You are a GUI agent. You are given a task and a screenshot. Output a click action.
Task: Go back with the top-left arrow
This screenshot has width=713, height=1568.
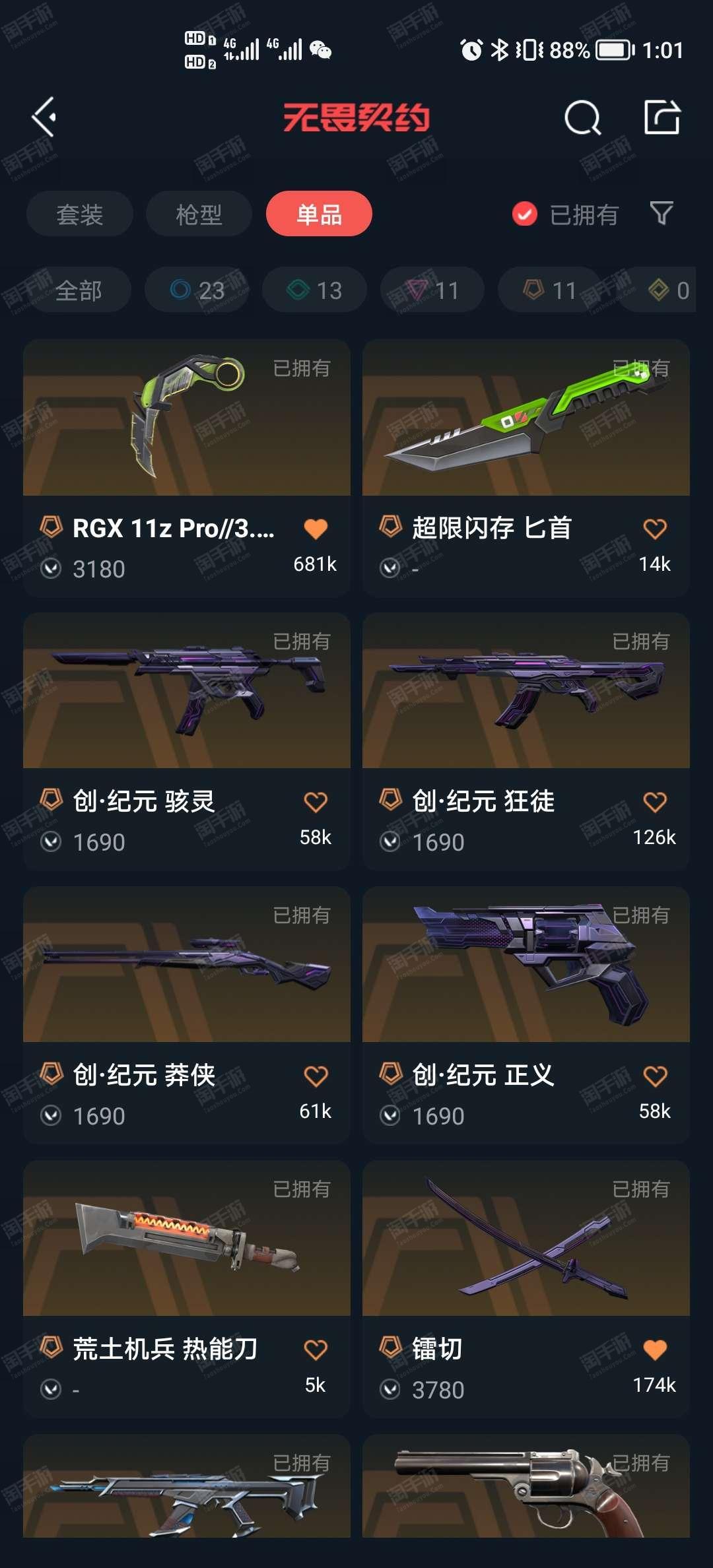click(x=44, y=117)
